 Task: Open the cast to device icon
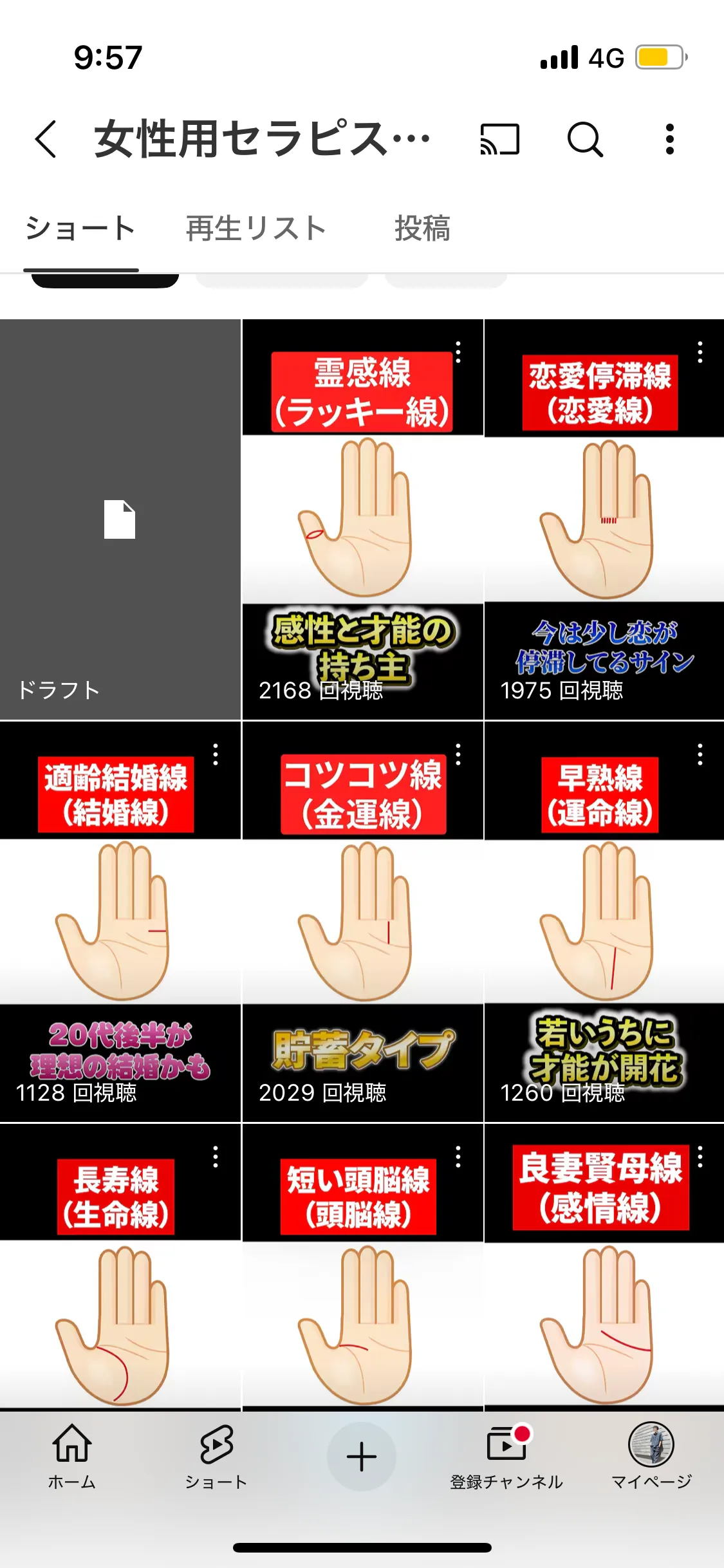(499, 139)
